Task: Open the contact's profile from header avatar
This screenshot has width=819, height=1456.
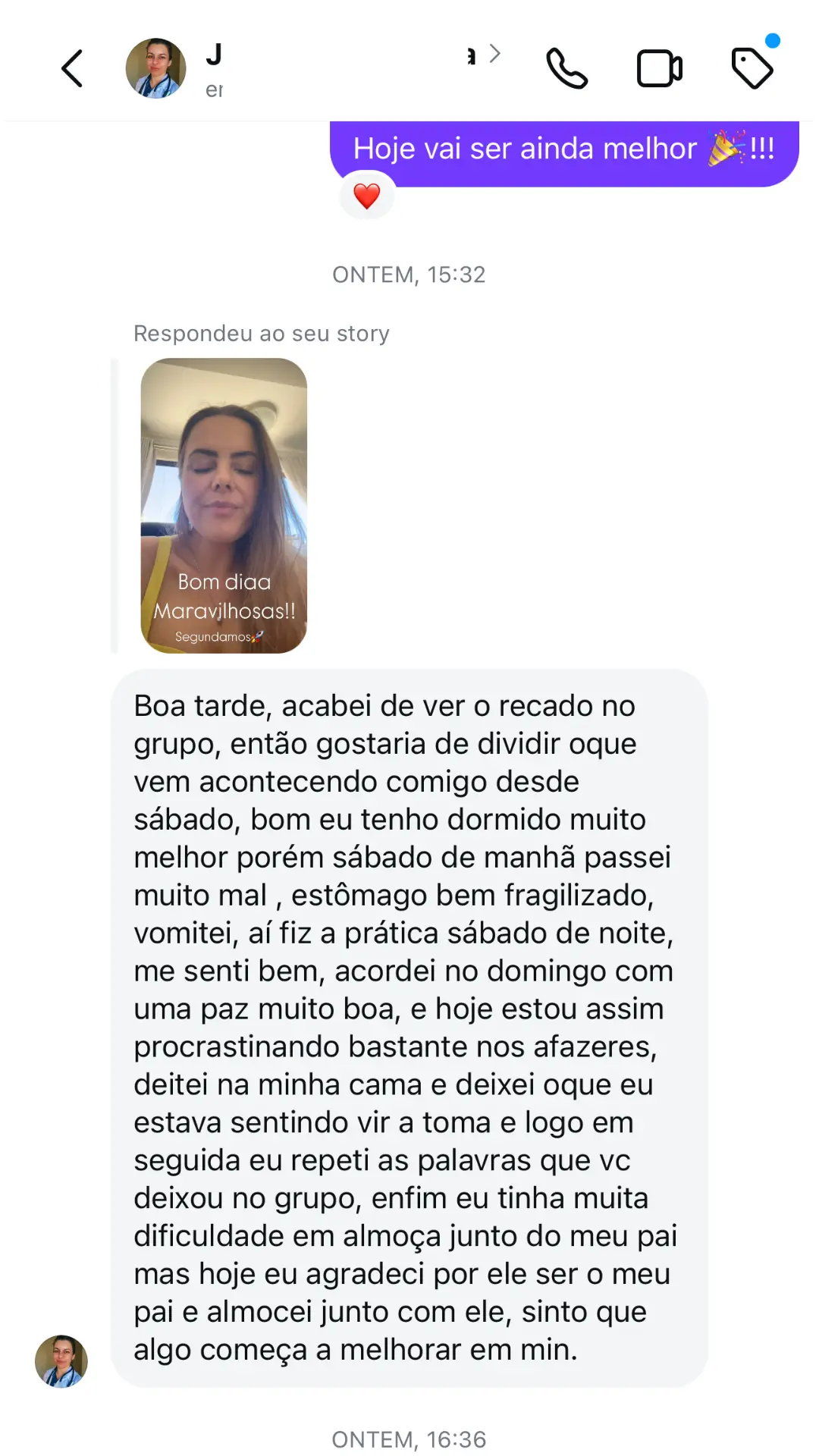Action: coord(155,69)
